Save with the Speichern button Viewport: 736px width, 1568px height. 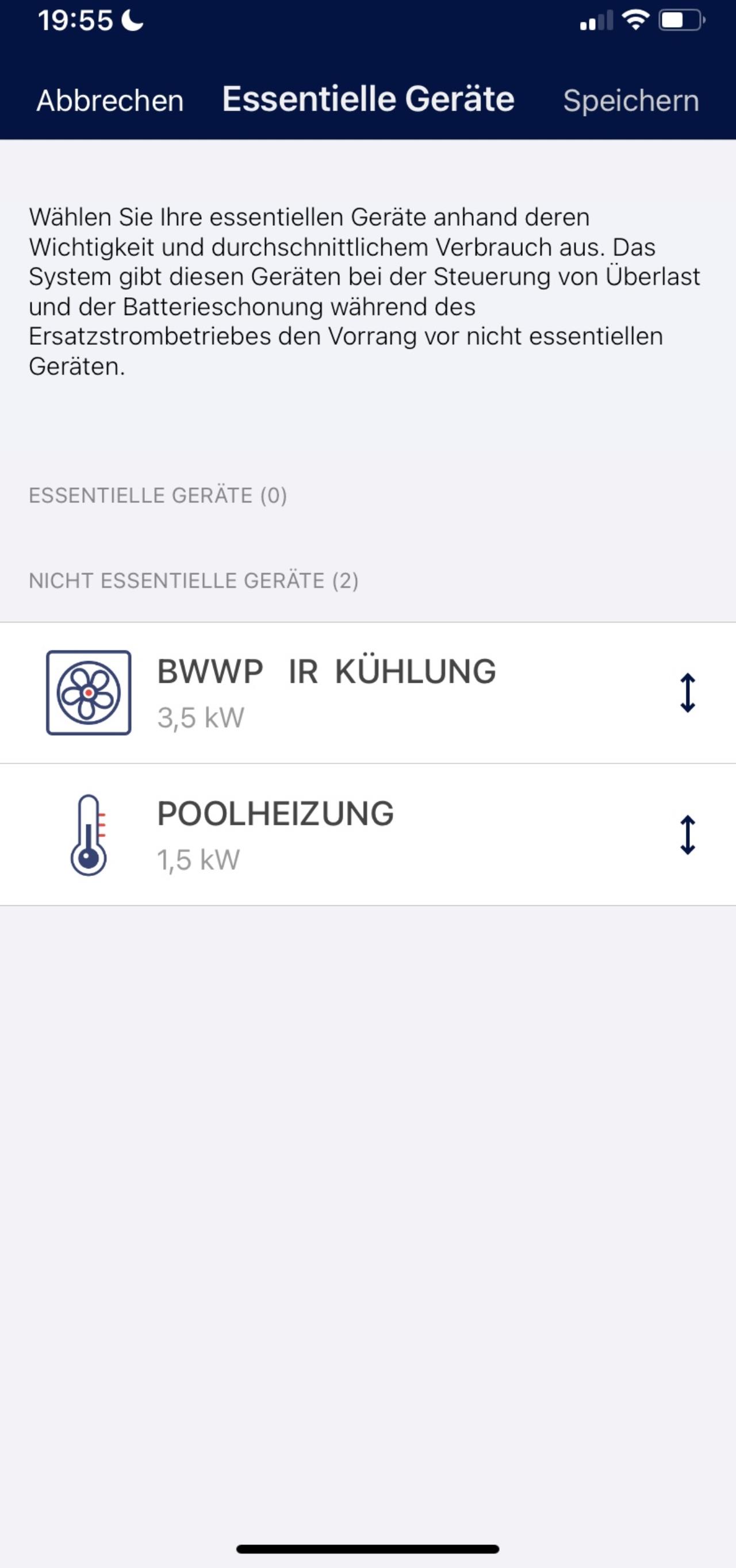[631, 101]
